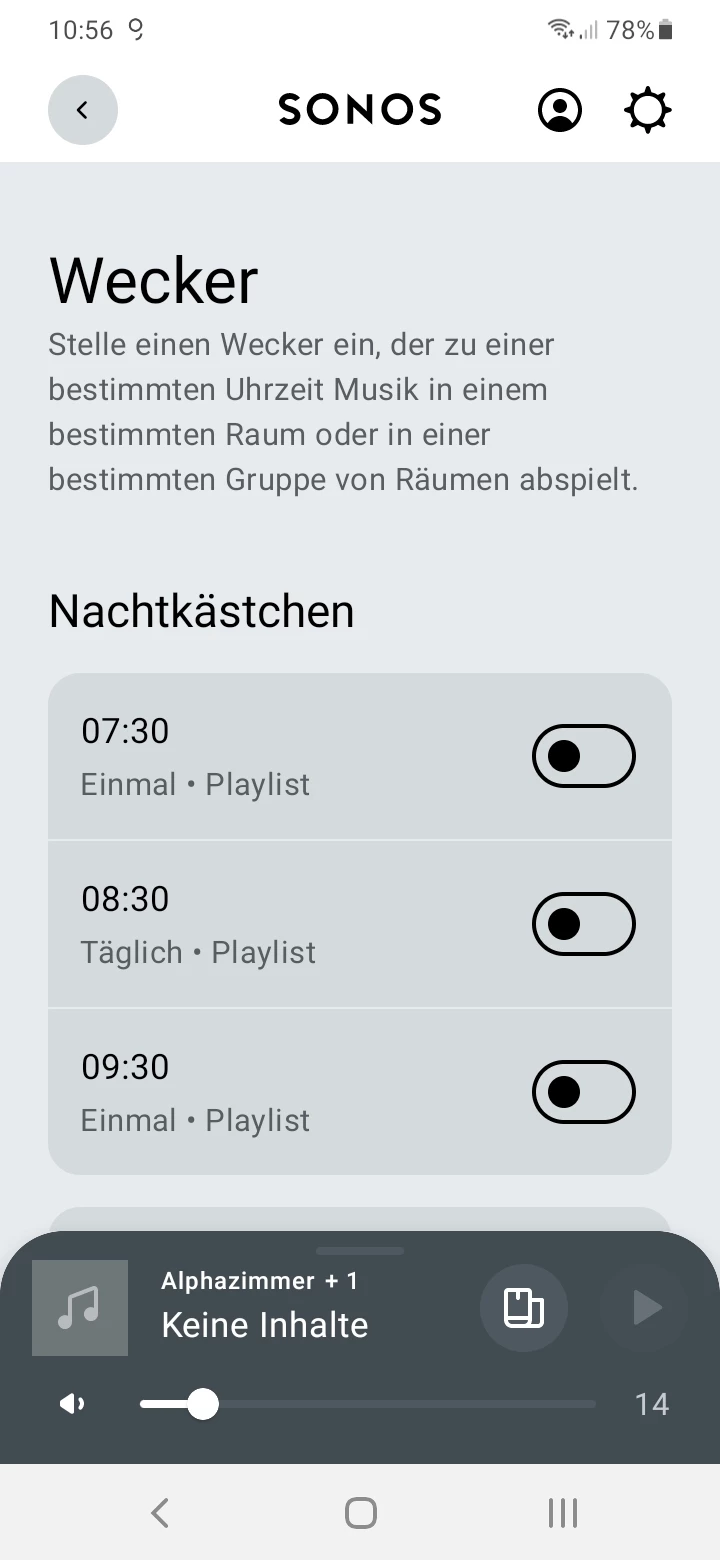Turn on the 08:30 daily alarm
The height and width of the screenshot is (1560, 720).
[x=583, y=924]
